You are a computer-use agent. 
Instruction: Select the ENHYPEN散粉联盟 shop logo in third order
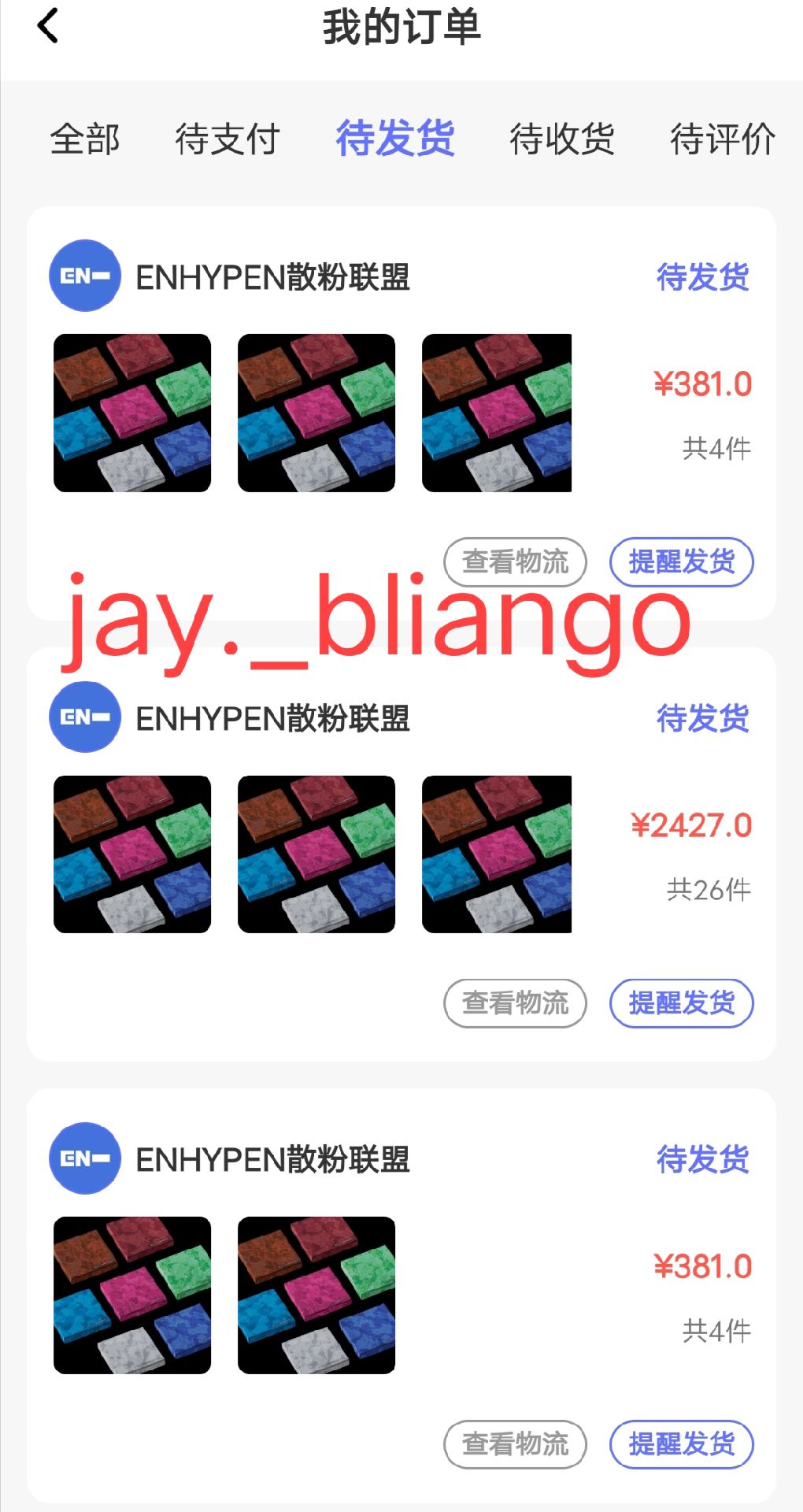coord(85,1158)
